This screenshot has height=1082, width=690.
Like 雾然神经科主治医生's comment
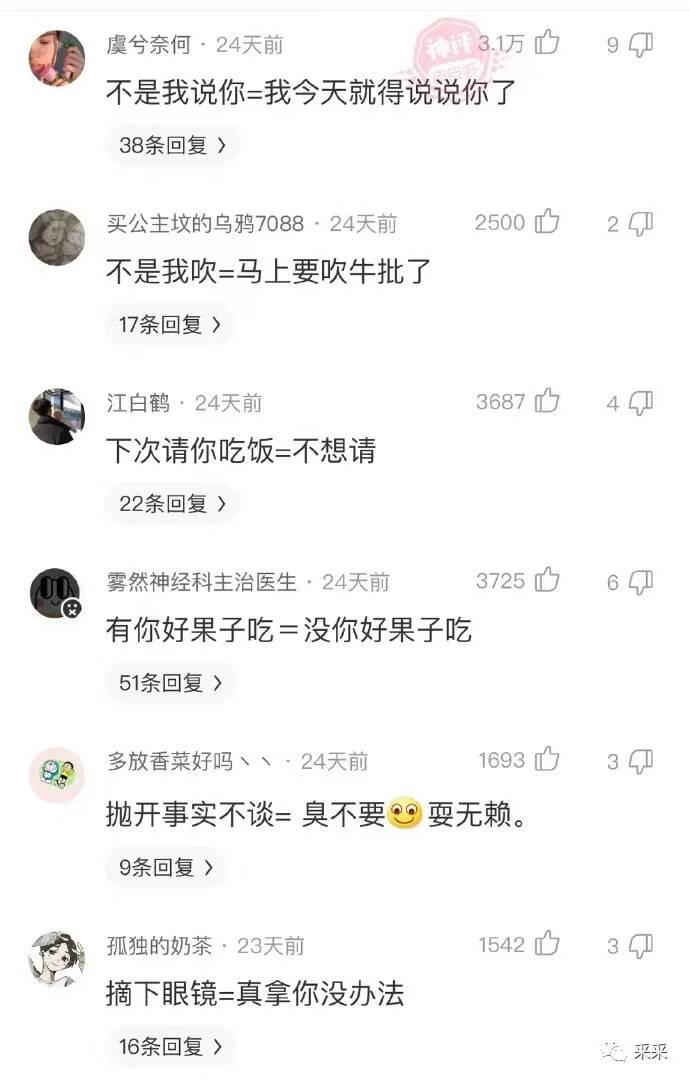[547, 581]
